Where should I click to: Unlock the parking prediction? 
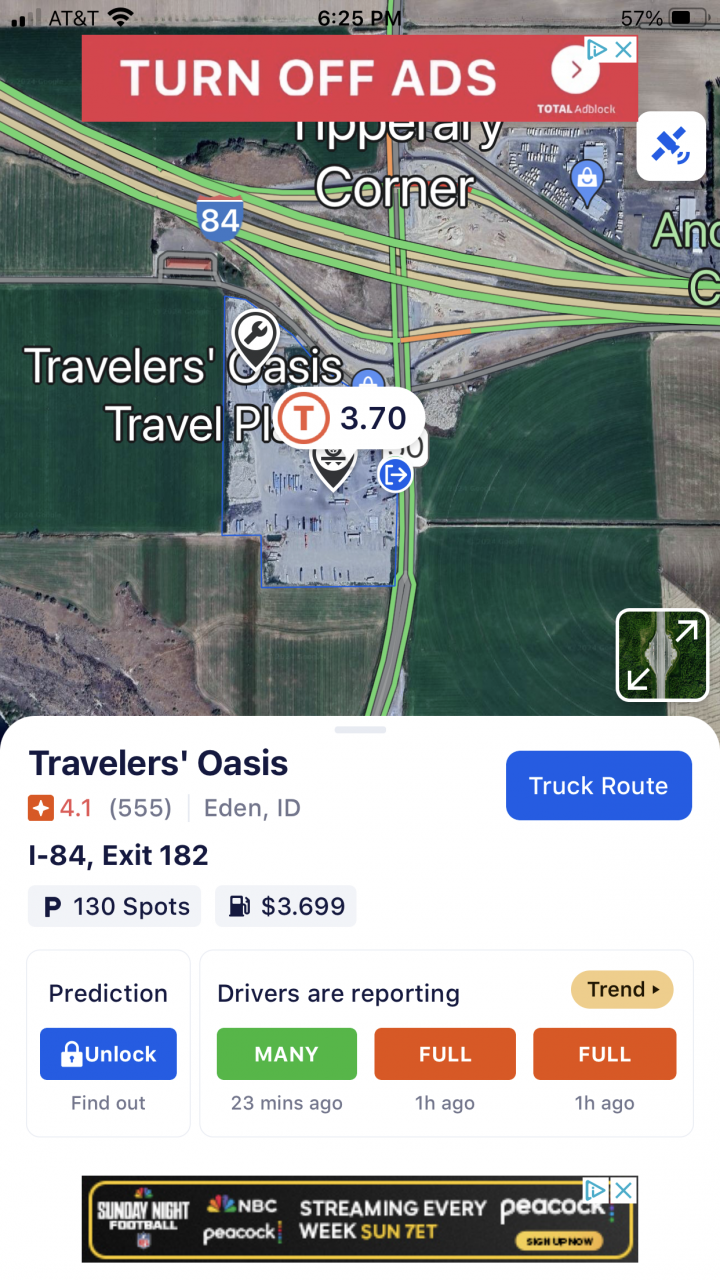tap(108, 1054)
